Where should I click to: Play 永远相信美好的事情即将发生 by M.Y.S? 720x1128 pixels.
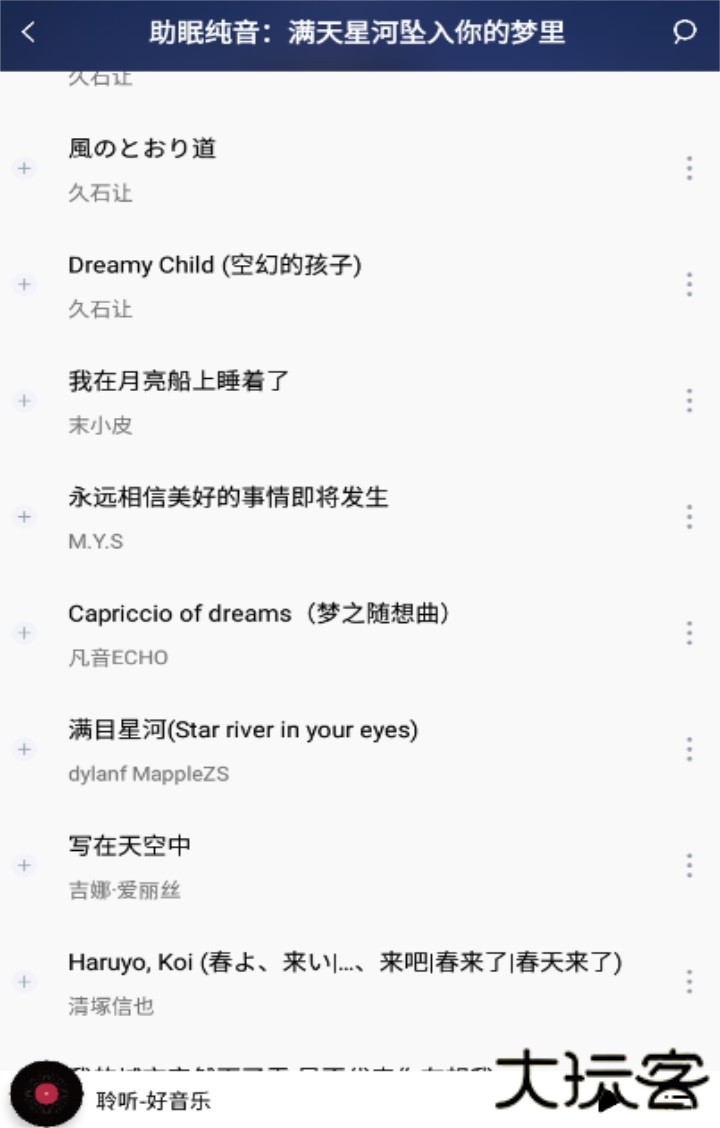click(228, 497)
